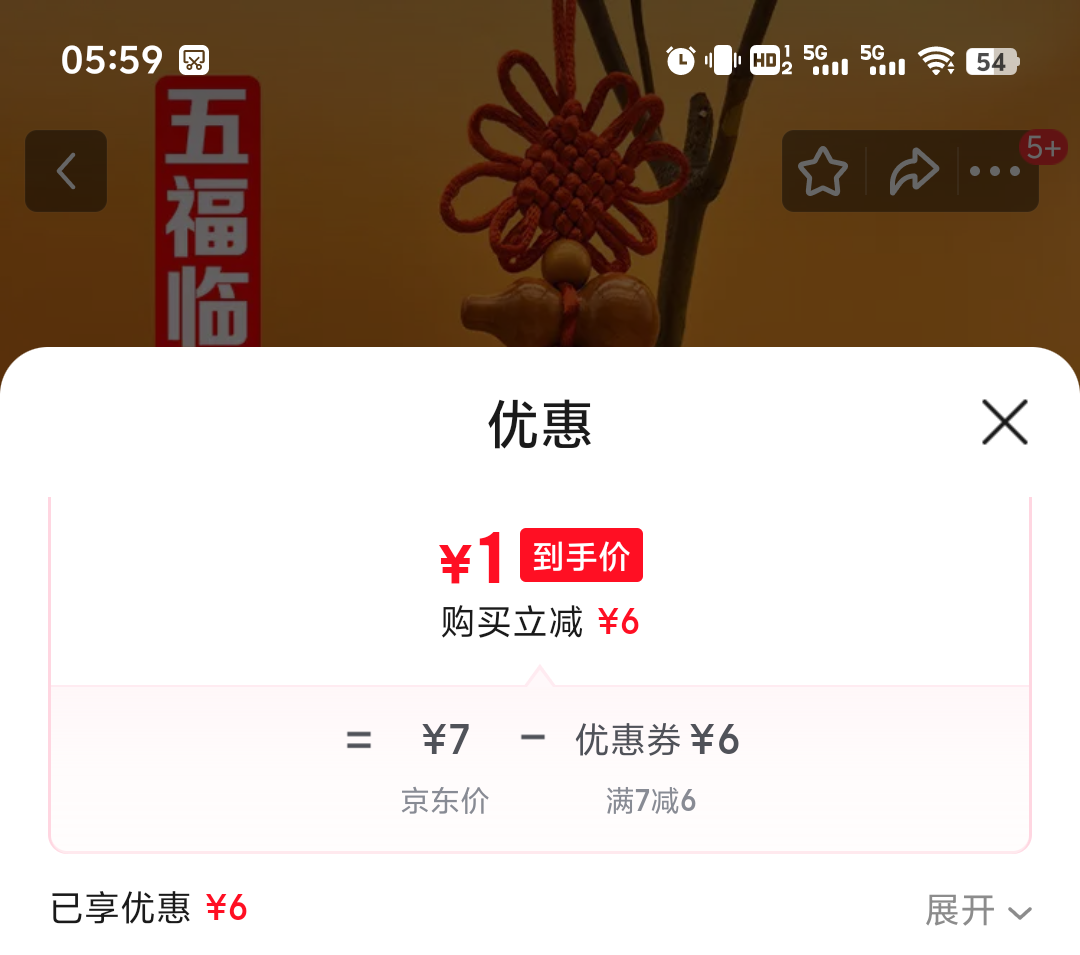
Task: Share this product listing
Action: [x=913, y=172]
